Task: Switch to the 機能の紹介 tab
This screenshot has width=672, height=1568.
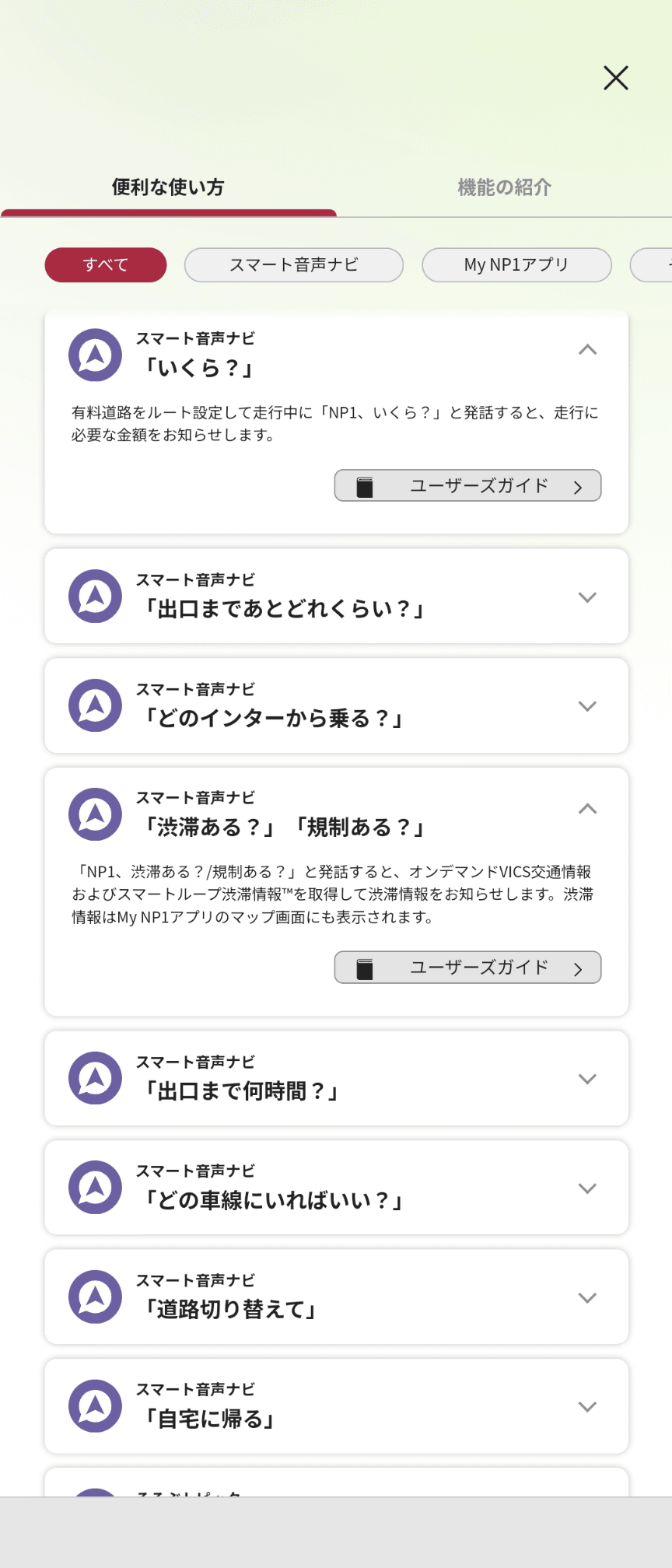Action: coord(504,187)
